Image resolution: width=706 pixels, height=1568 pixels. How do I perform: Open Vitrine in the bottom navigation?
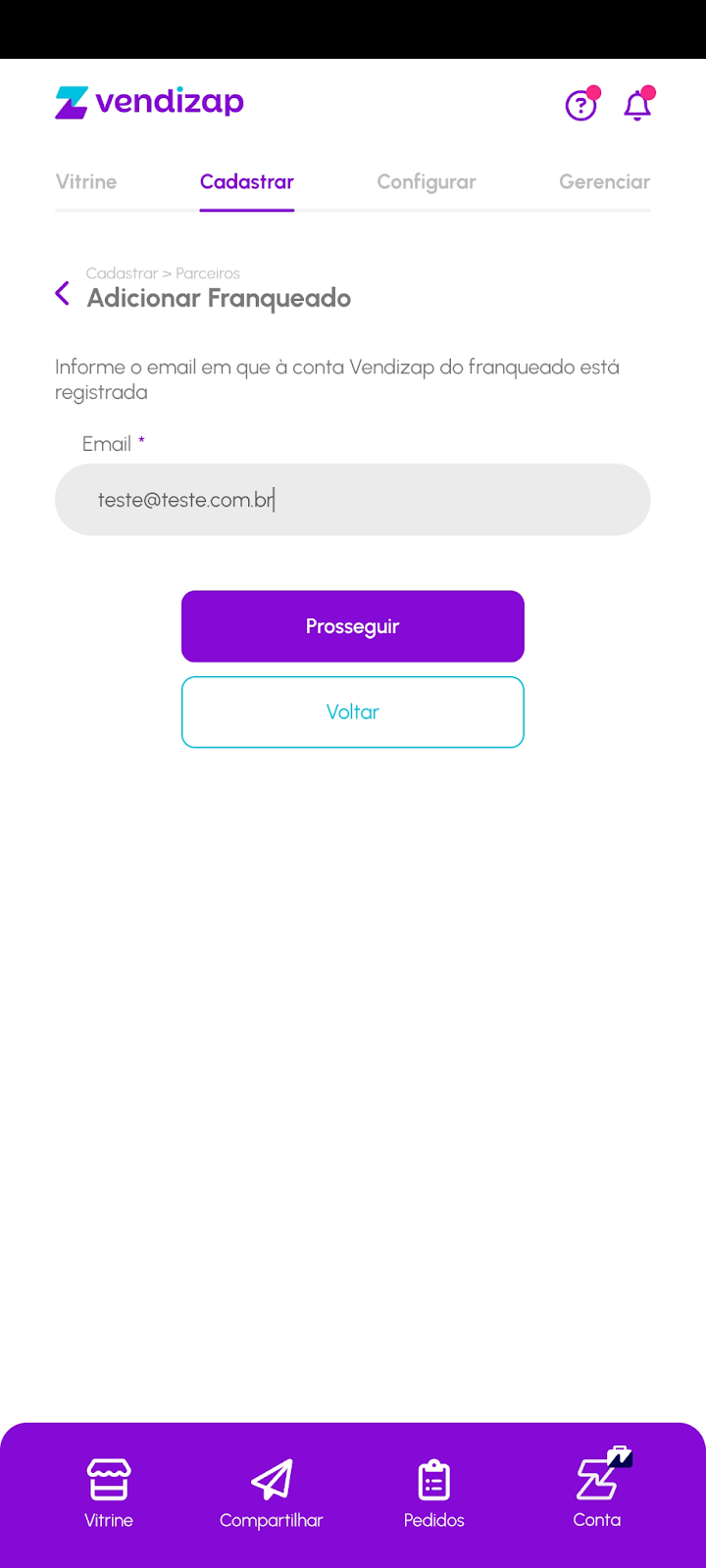click(109, 1493)
